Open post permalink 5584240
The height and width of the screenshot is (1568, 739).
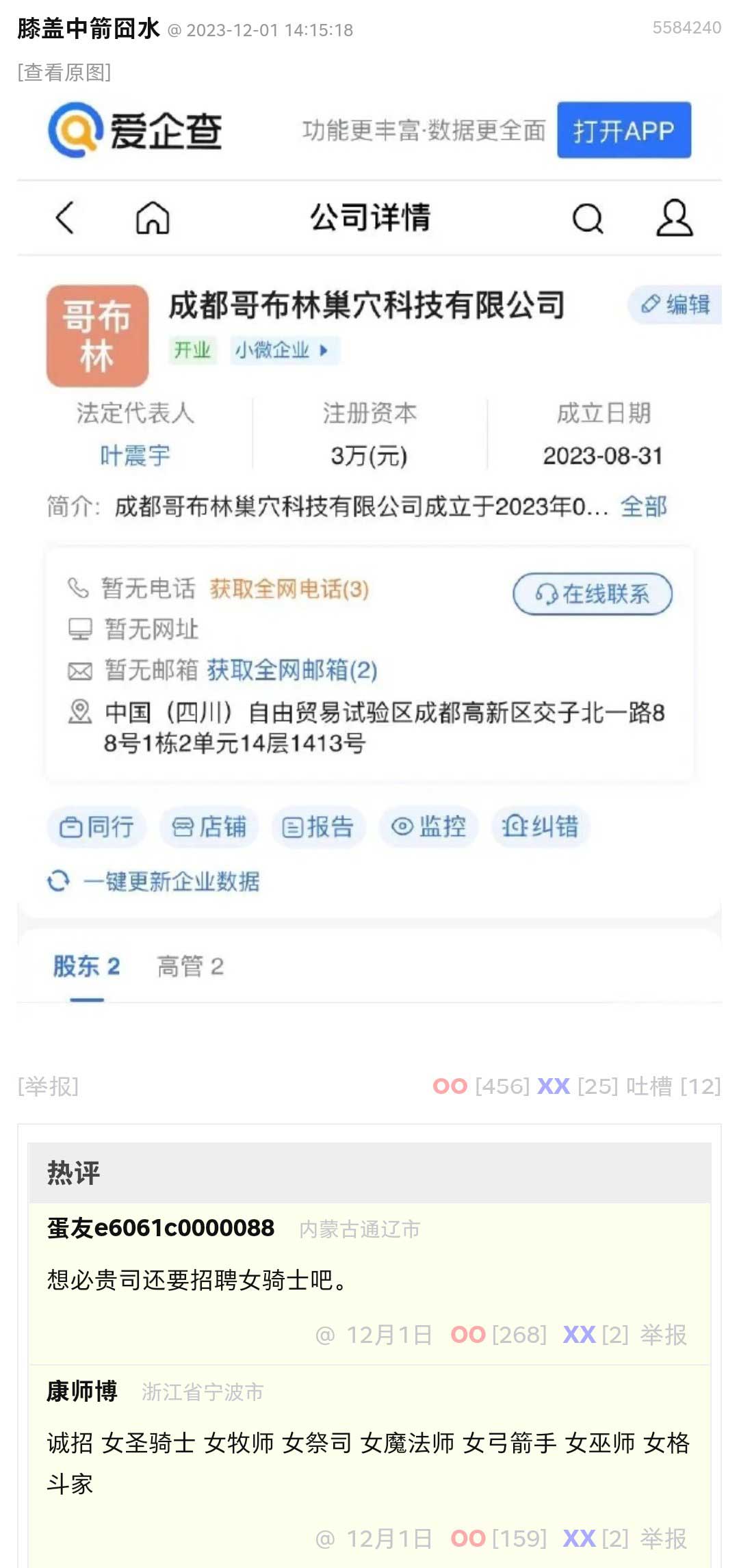686,28
